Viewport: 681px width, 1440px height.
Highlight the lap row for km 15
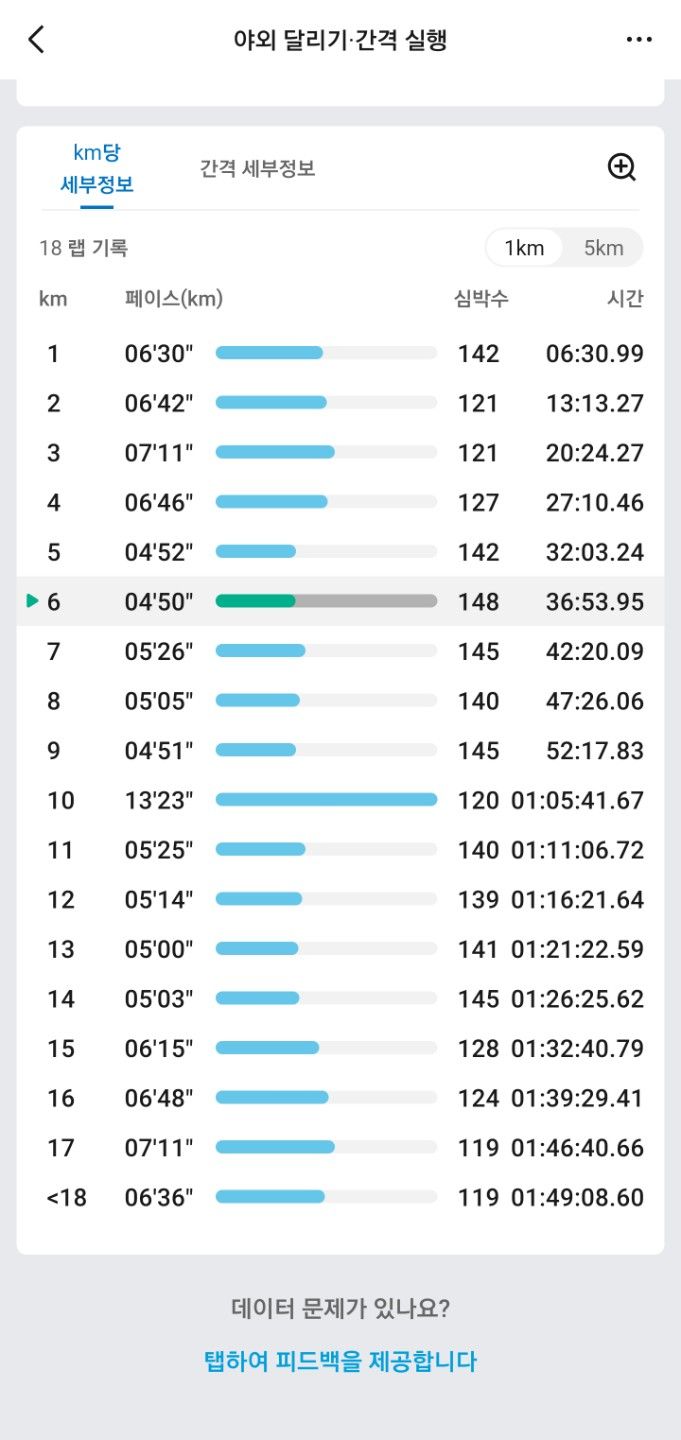coord(340,1048)
